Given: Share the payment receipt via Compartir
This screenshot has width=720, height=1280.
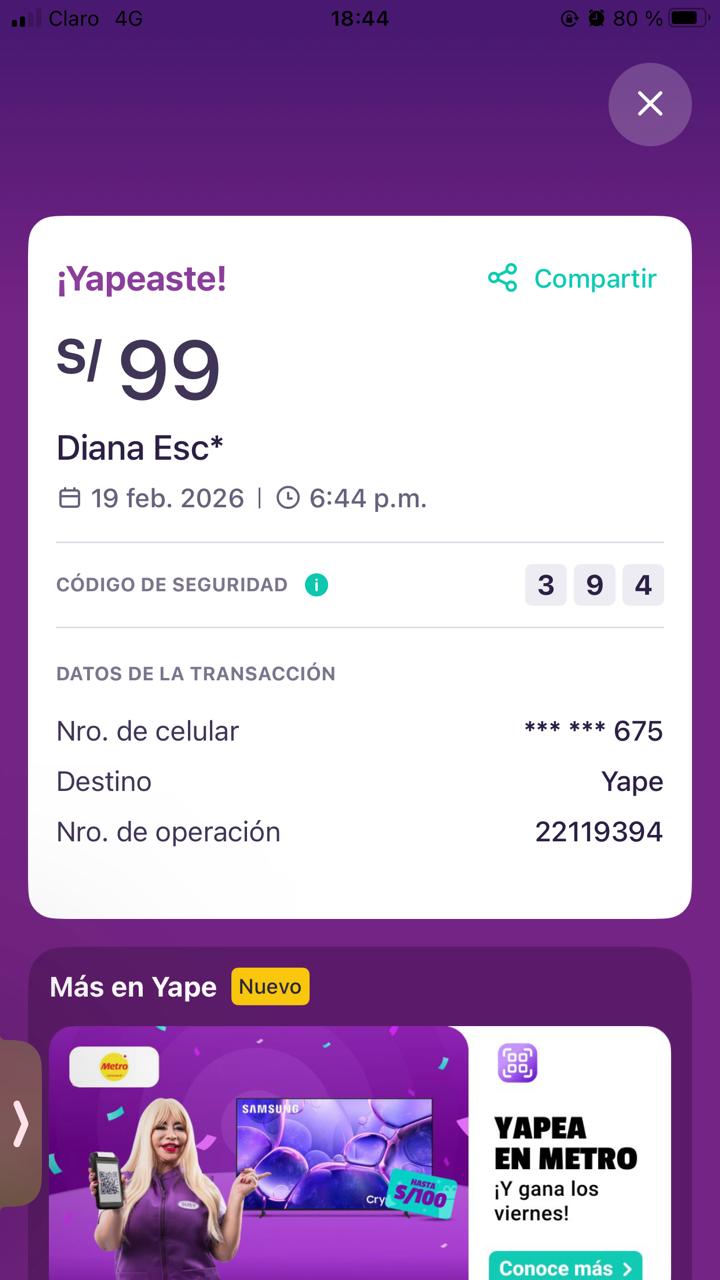Looking at the screenshot, I should 573,278.
